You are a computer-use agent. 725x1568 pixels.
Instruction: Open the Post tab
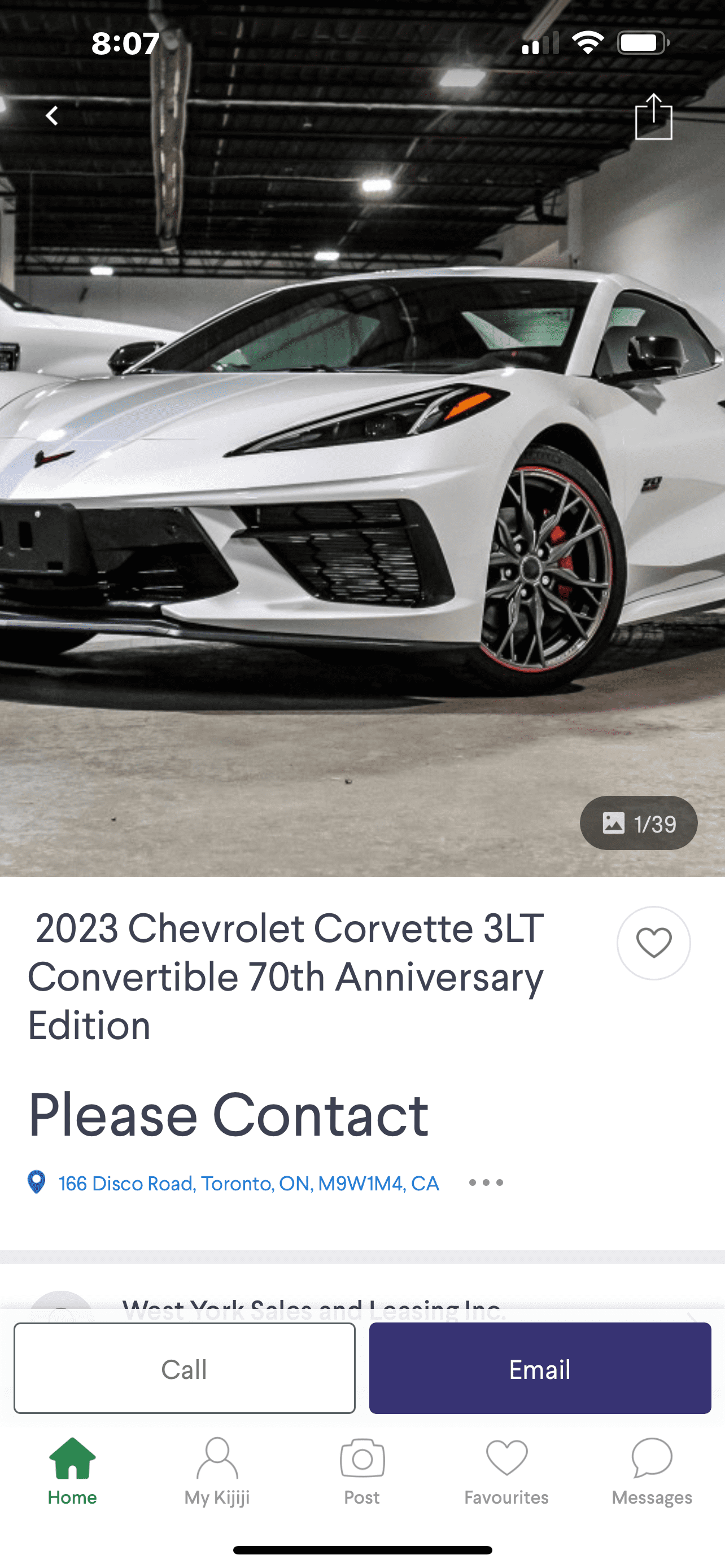coord(362,1470)
